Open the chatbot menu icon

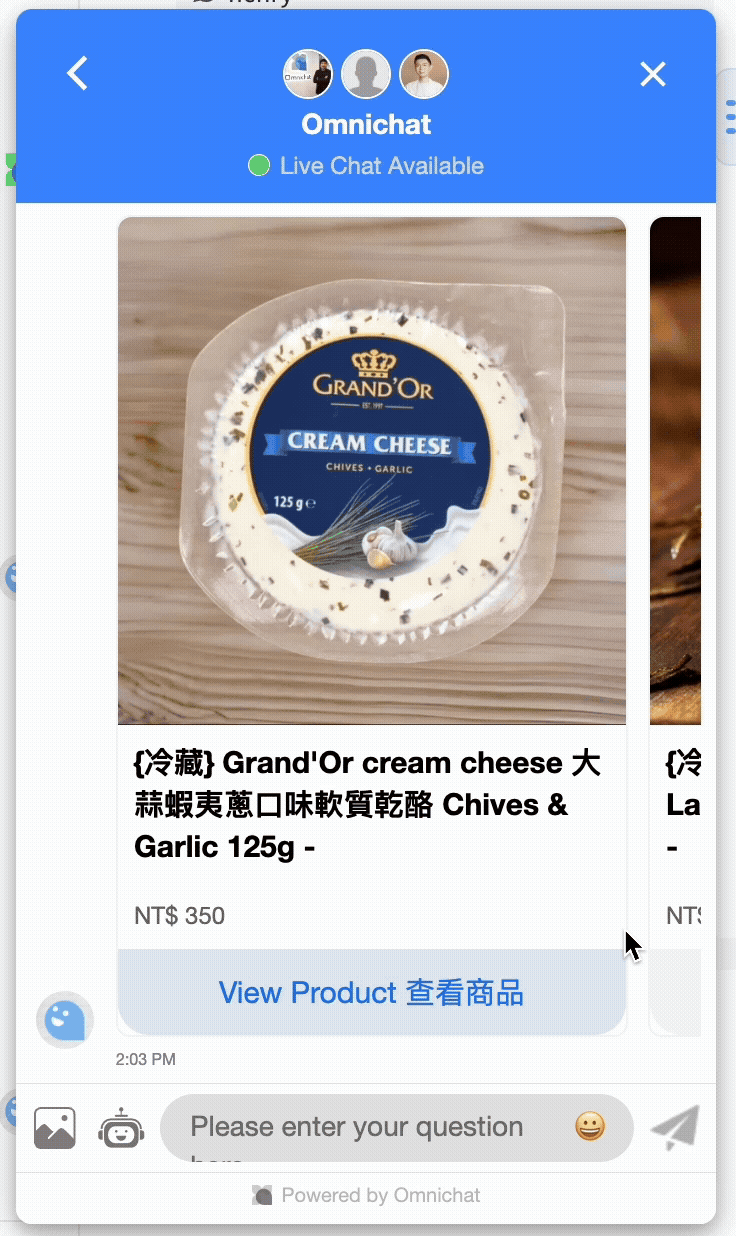121,1128
